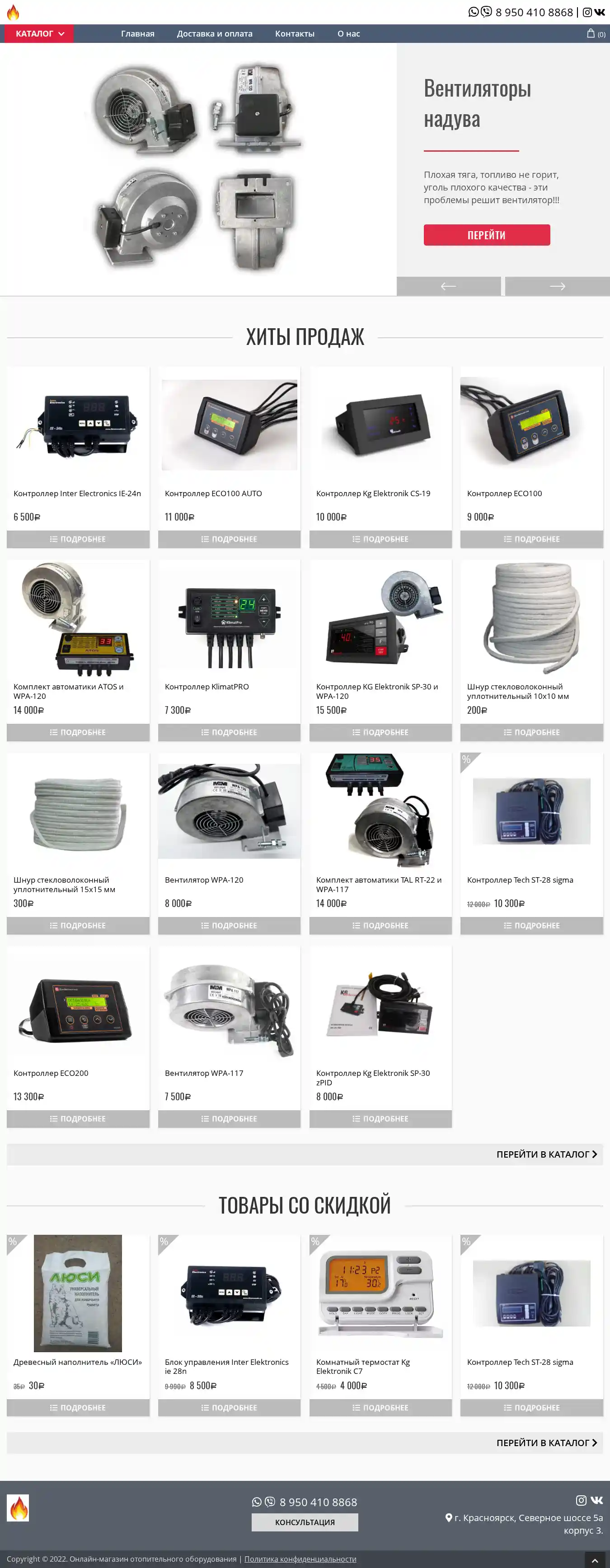Tap the red ПЕРЕЙТИ banner button

[486, 235]
